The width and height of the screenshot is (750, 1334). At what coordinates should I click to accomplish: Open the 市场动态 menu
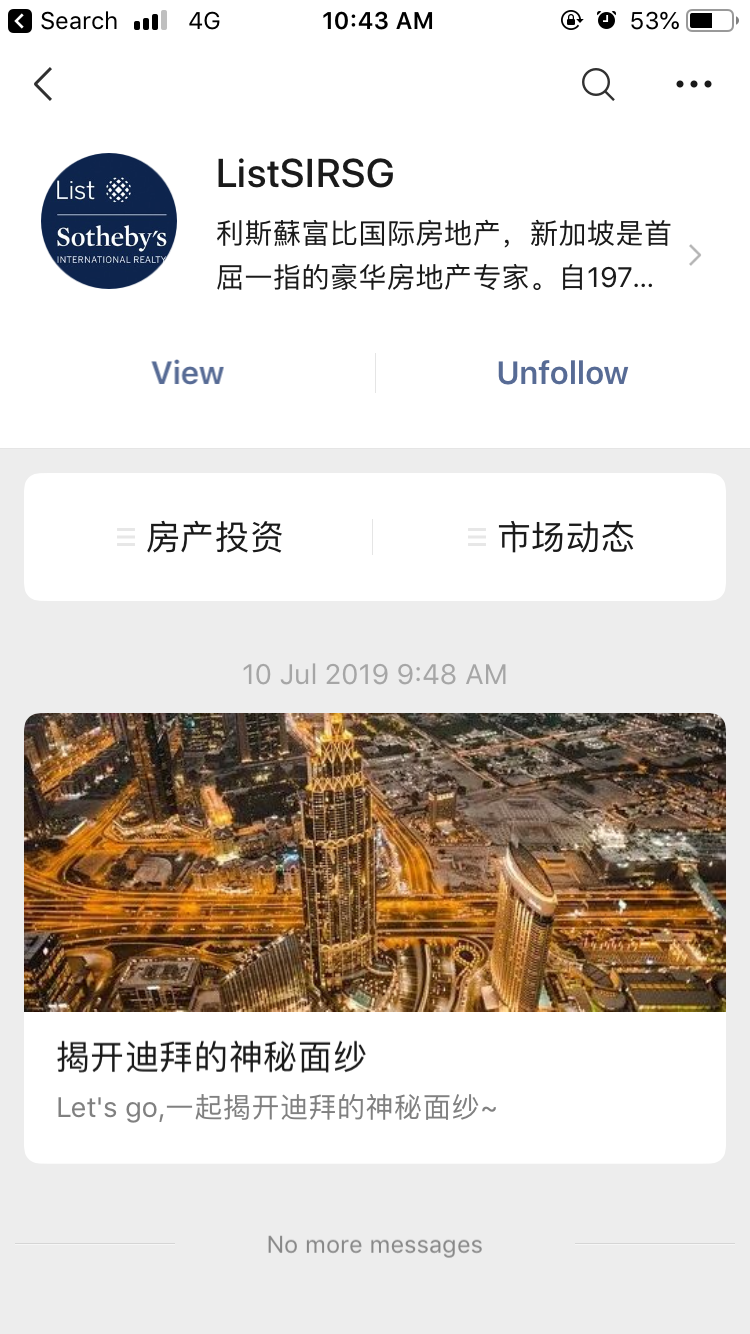point(550,537)
